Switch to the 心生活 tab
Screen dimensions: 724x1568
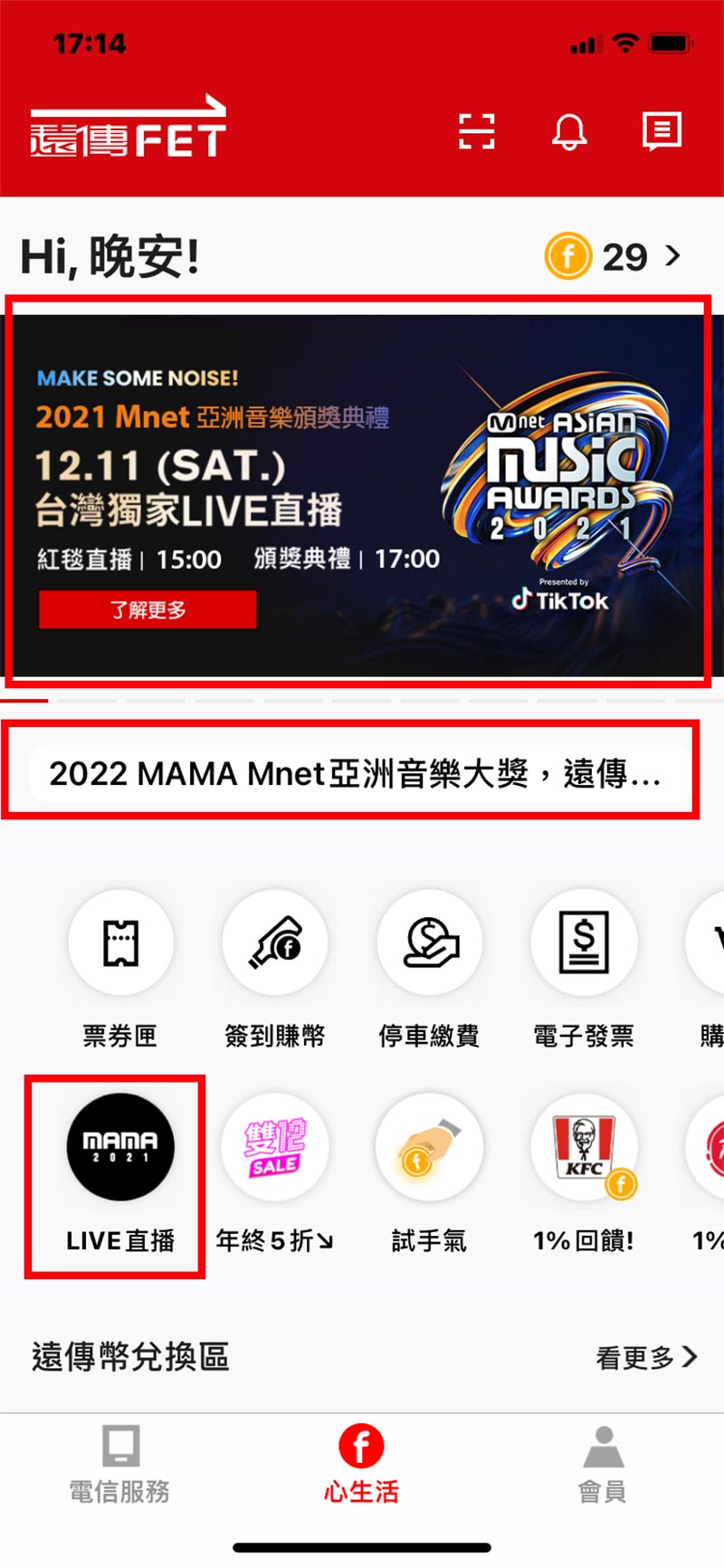coord(361,1465)
